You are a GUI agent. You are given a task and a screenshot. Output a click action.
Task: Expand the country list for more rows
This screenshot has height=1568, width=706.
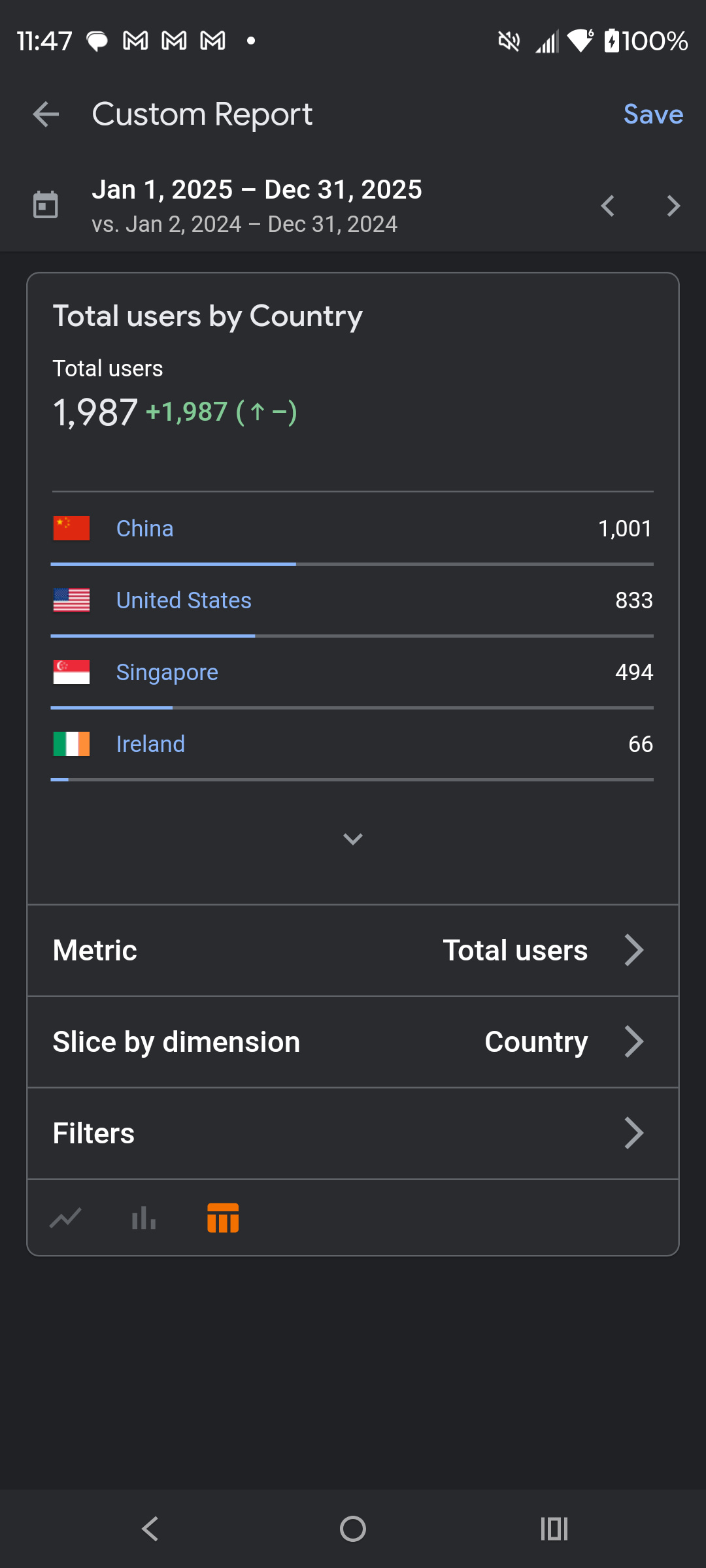click(353, 839)
